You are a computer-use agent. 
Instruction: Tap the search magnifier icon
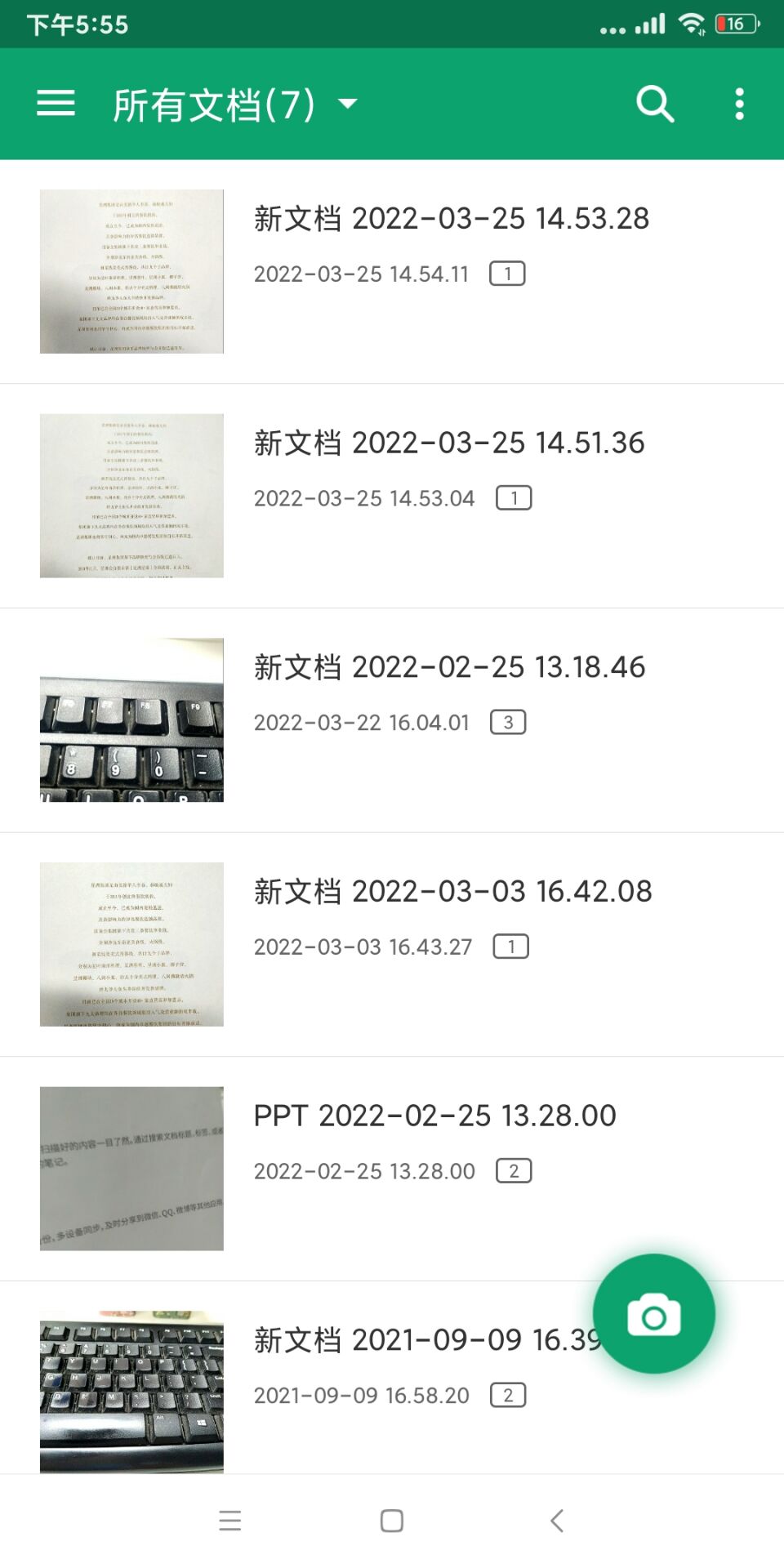[655, 104]
